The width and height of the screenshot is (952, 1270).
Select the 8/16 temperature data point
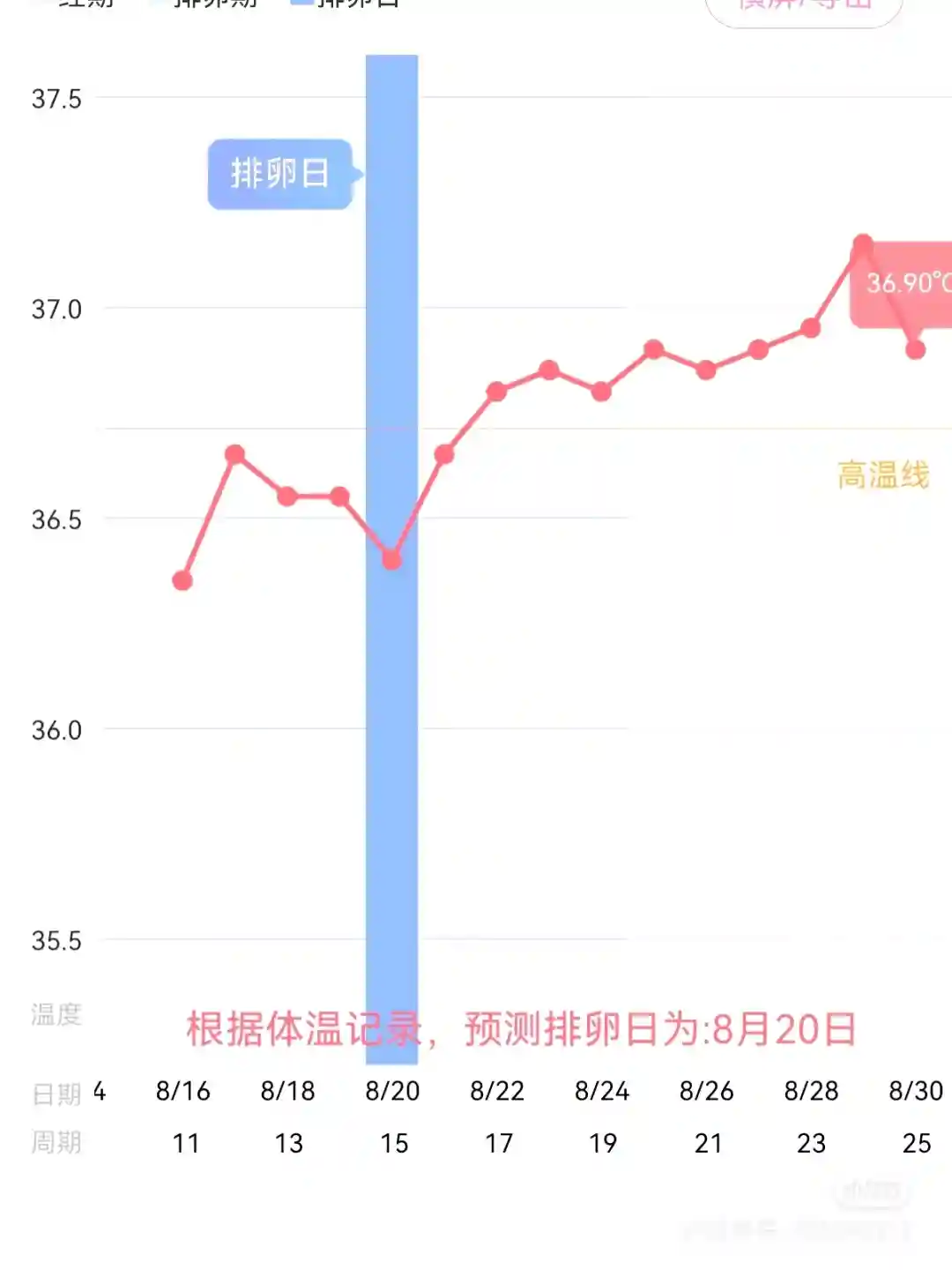pos(182,580)
